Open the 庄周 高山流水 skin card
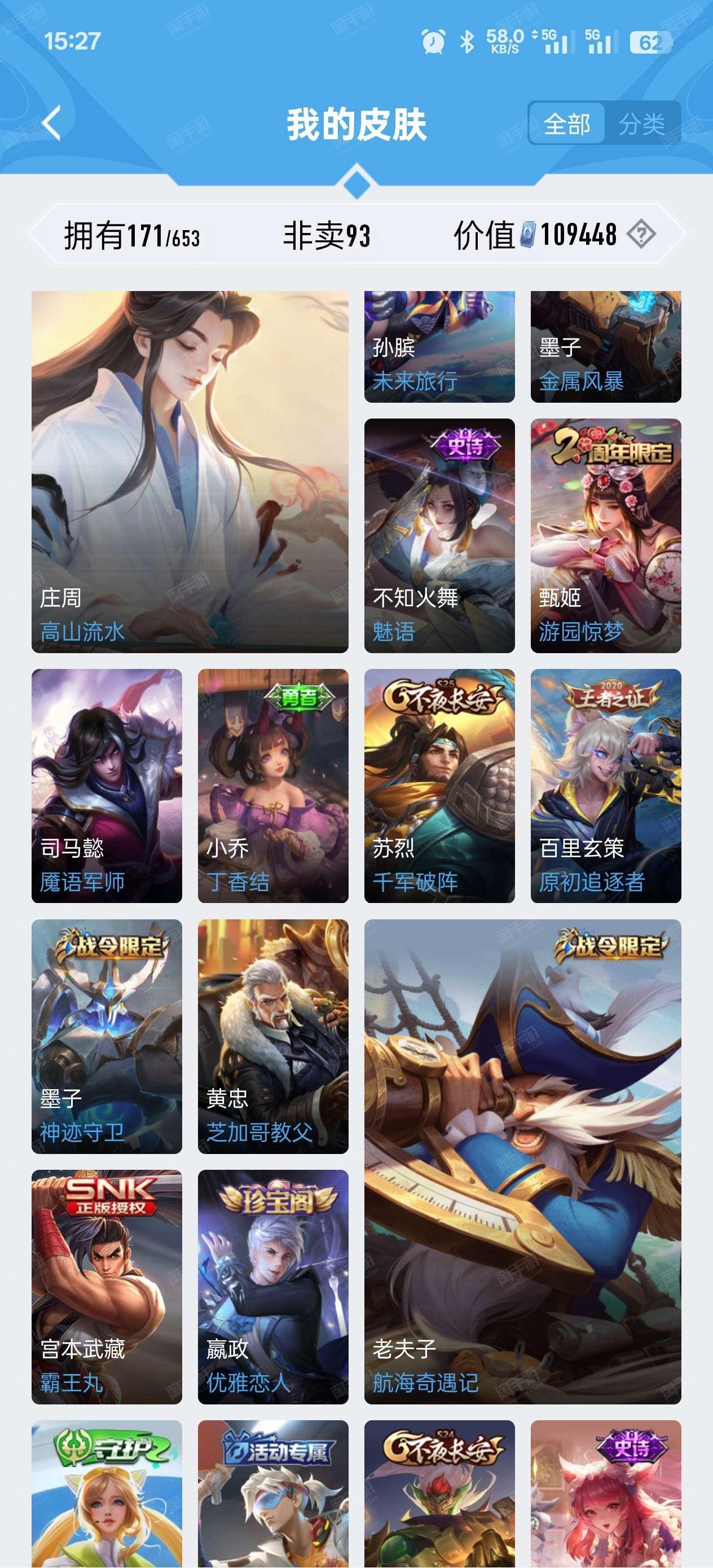This screenshot has width=713, height=1568. (190, 472)
